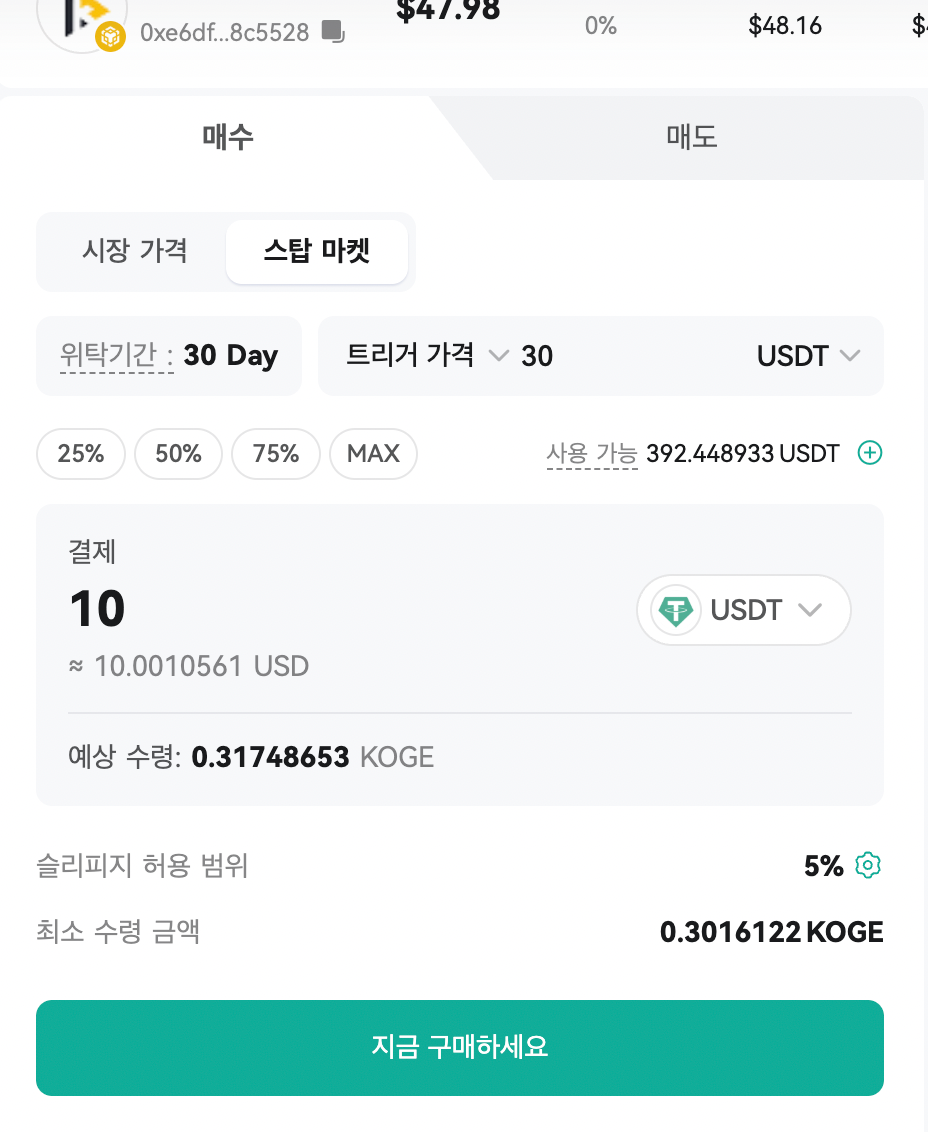Click the Tether coin icon in payment selector
Image resolution: width=928 pixels, height=1132 pixels.
(675, 609)
